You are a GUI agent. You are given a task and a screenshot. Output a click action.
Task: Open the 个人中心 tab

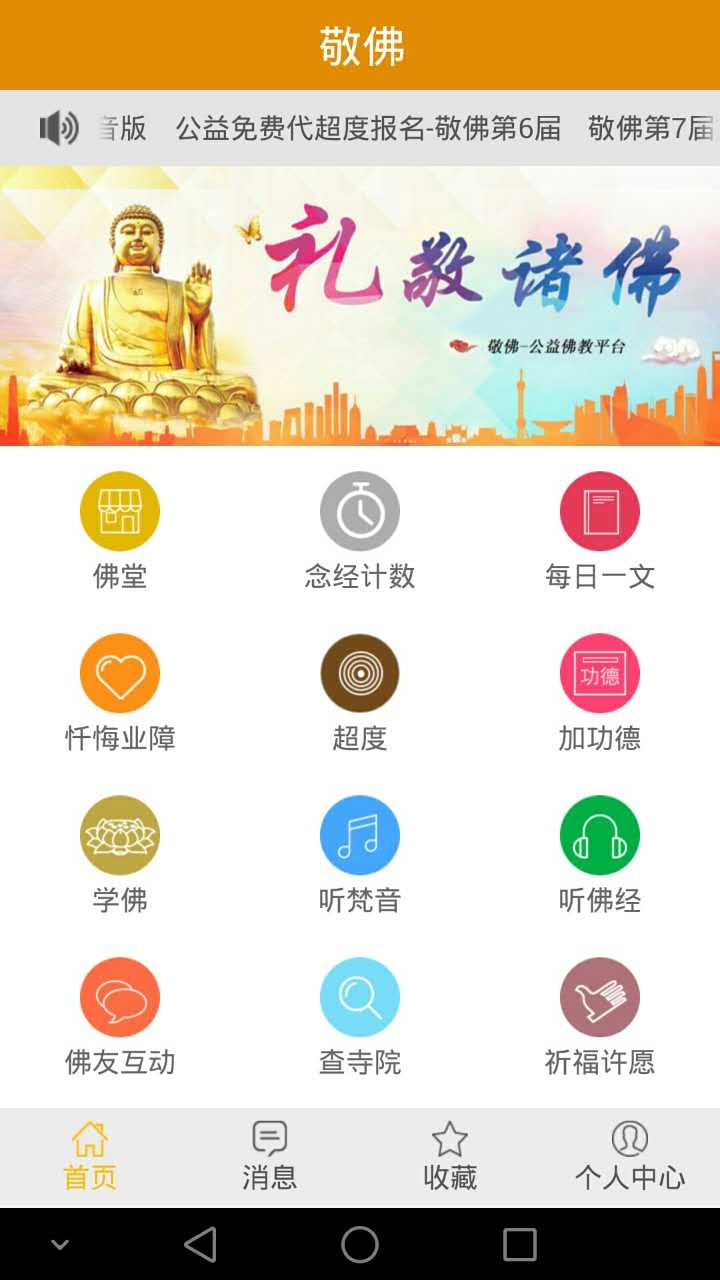click(630, 1157)
